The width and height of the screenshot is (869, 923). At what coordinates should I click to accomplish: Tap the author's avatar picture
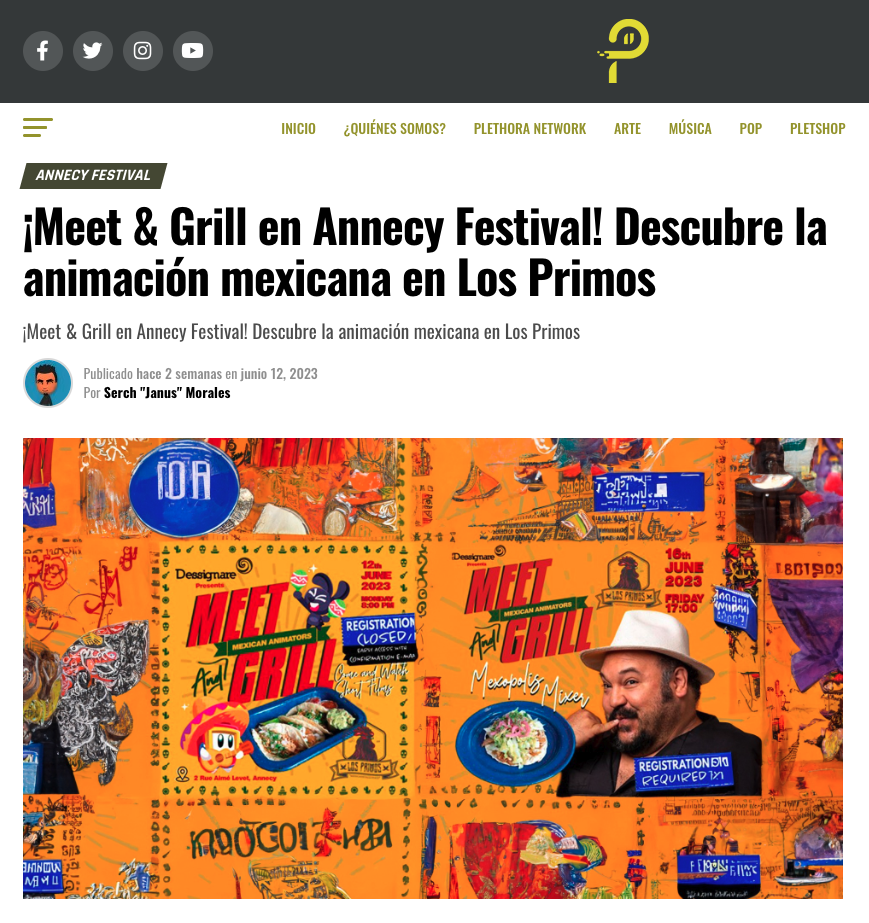tap(48, 383)
